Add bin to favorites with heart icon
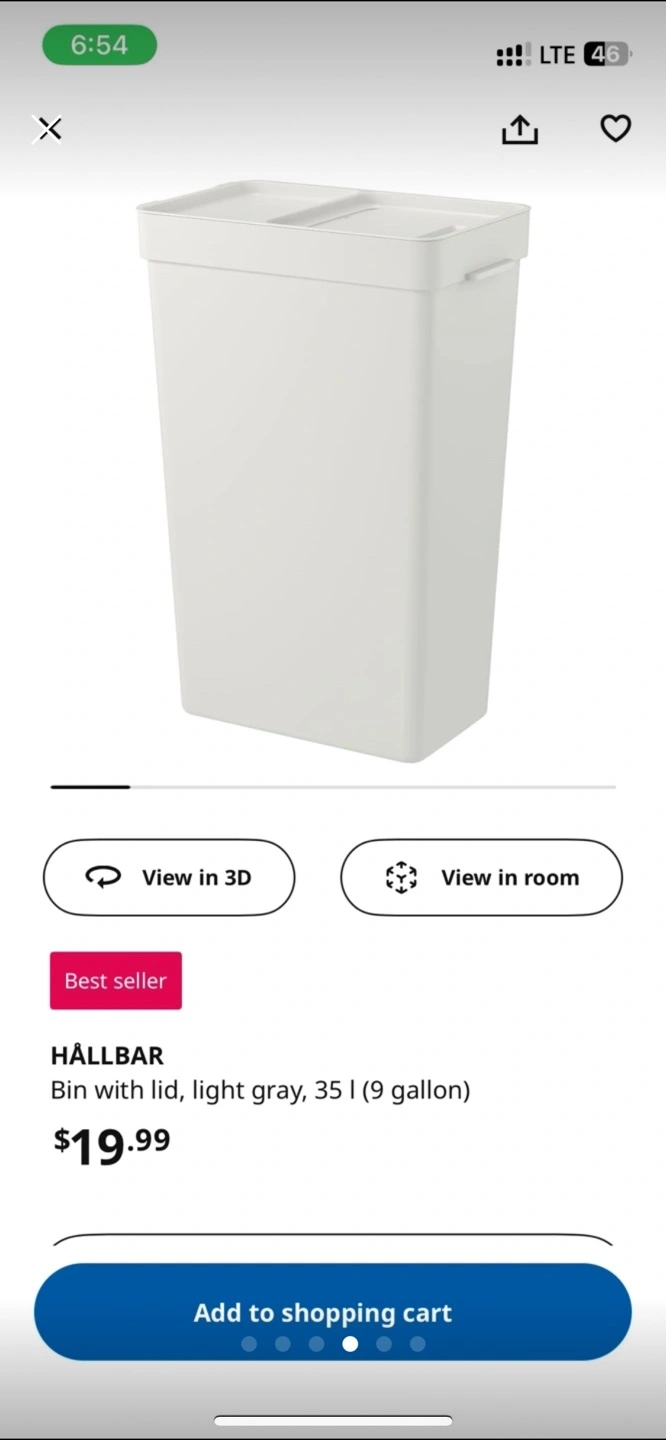Viewport: 666px width, 1440px height. tap(615, 129)
